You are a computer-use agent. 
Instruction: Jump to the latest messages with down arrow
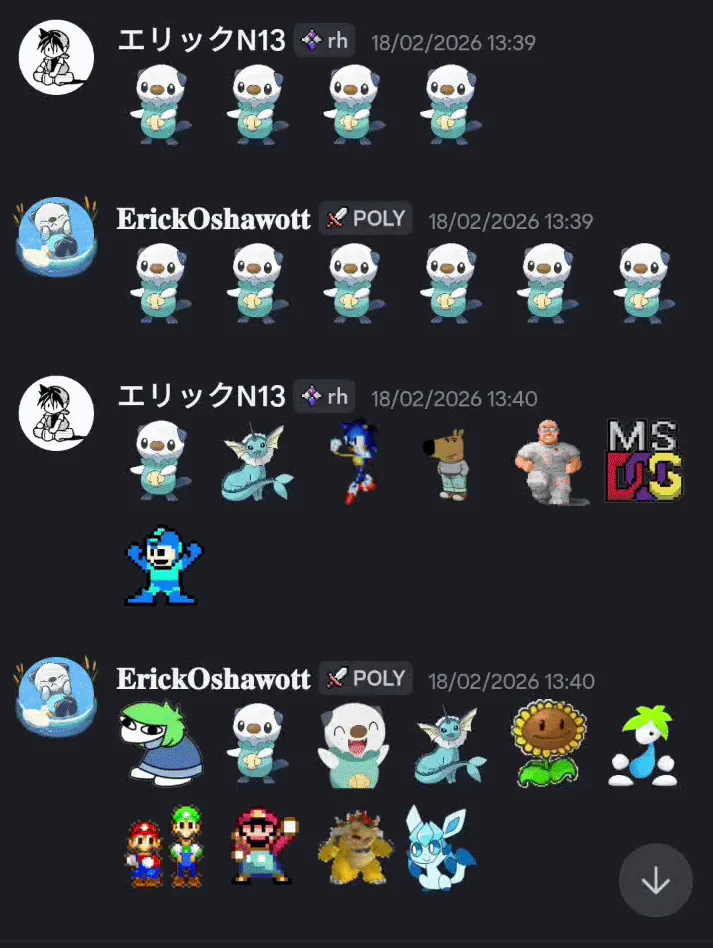point(655,880)
